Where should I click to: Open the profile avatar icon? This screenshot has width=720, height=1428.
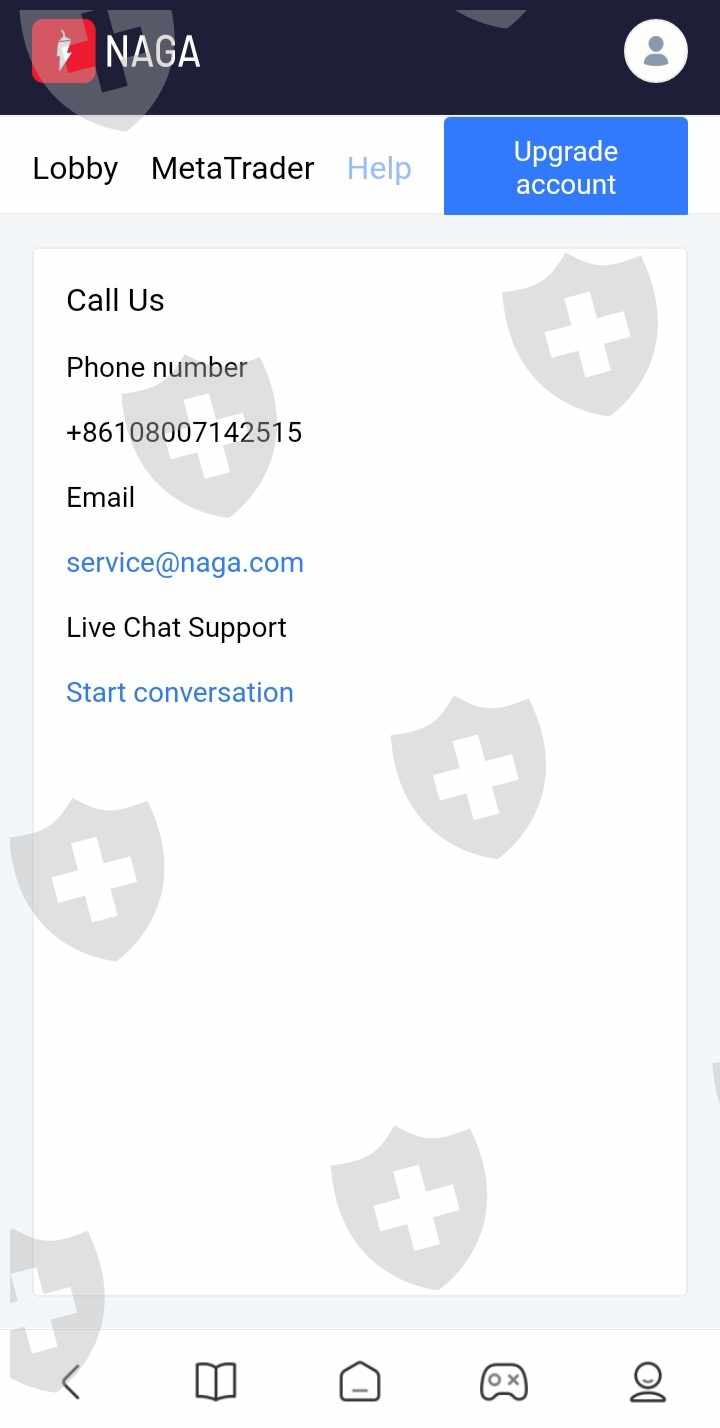656,51
